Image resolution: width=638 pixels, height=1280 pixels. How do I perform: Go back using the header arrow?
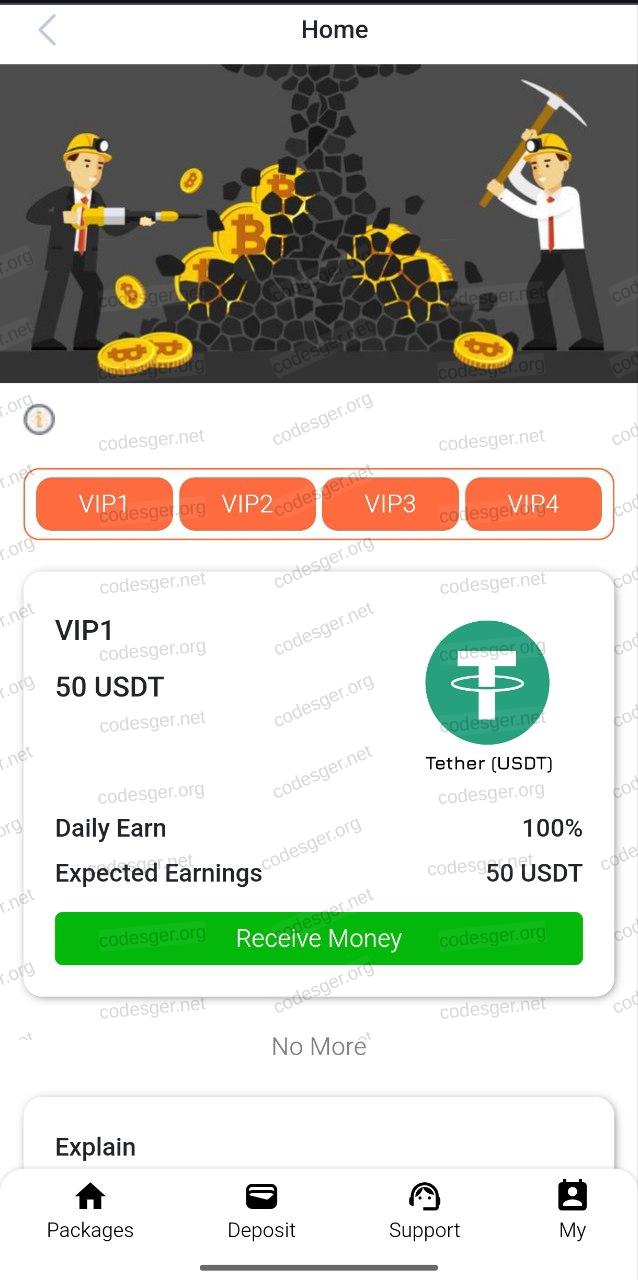point(47,30)
